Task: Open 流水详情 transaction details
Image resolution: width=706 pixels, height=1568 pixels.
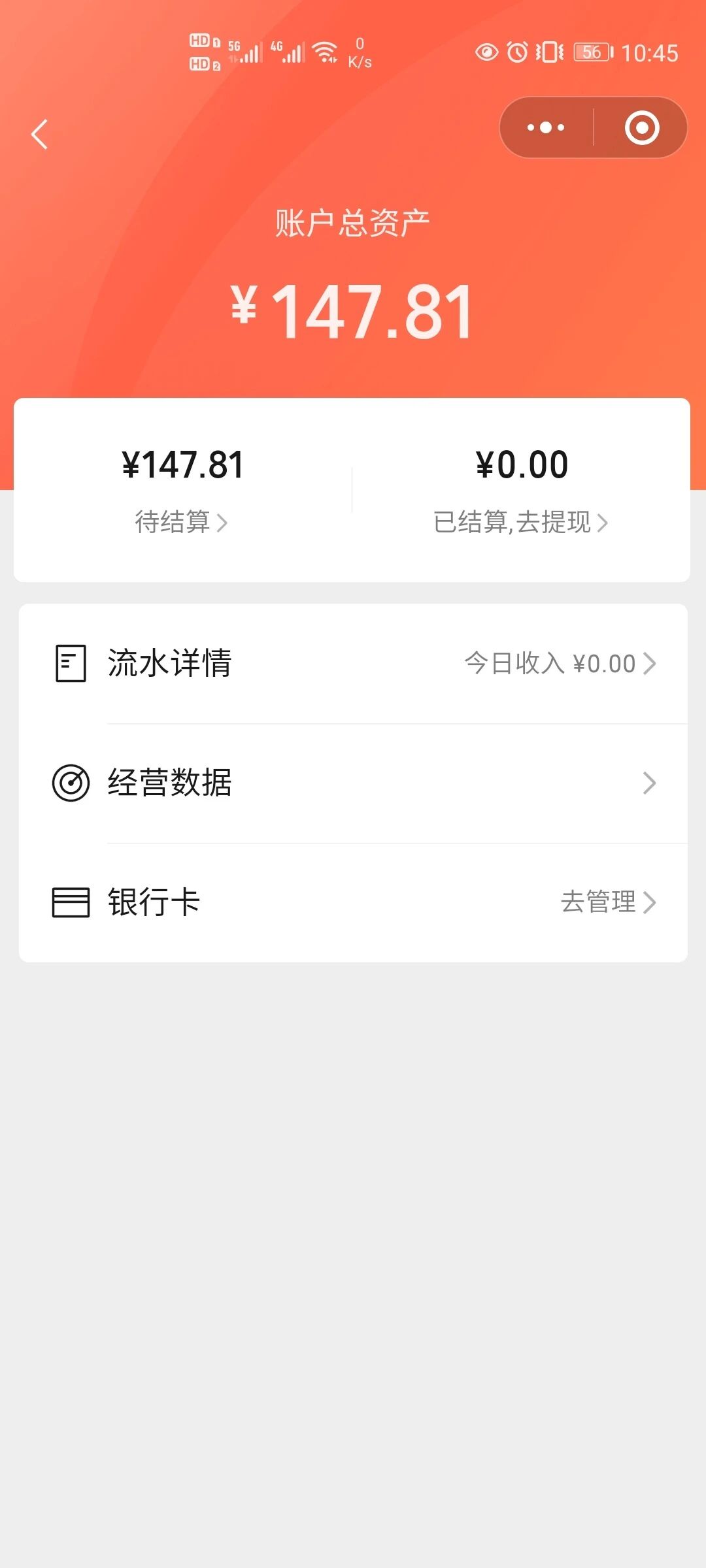Action: (353, 663)
